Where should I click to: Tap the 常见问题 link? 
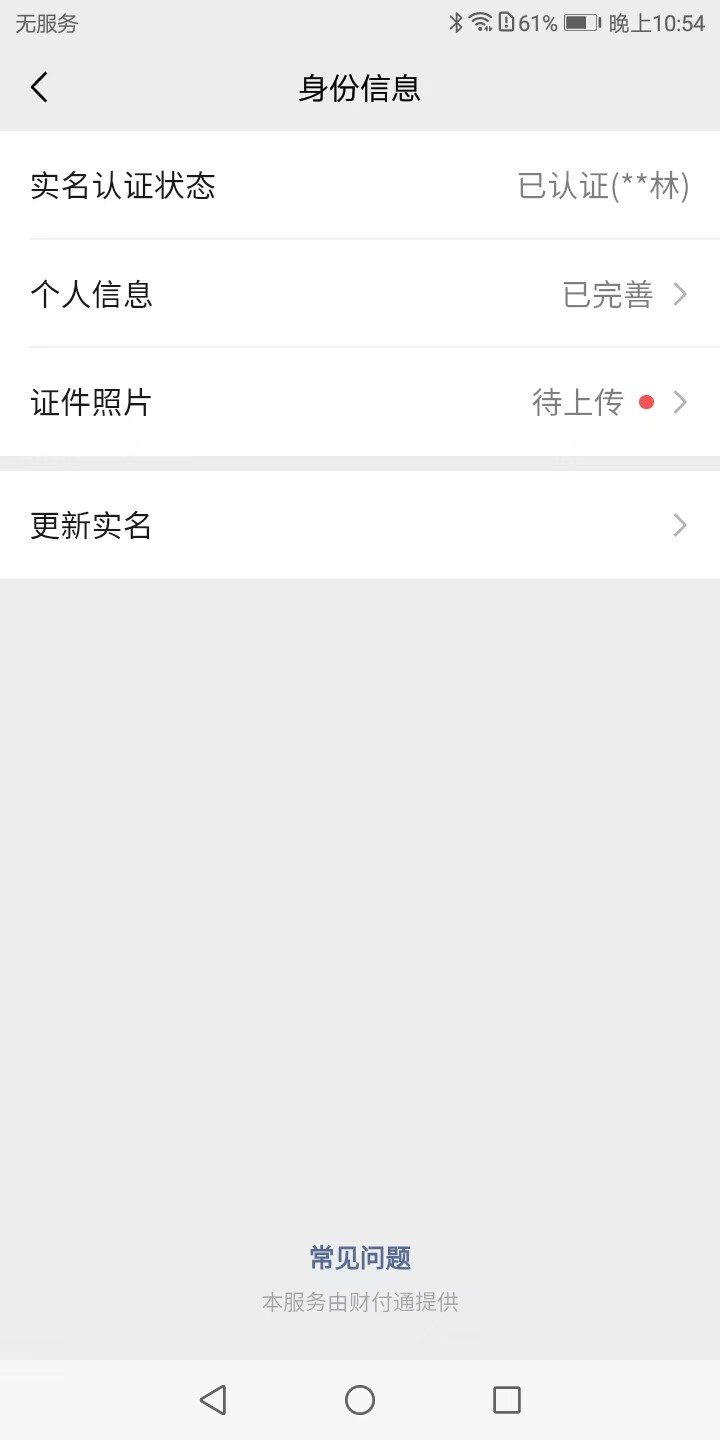(360, 1258)
